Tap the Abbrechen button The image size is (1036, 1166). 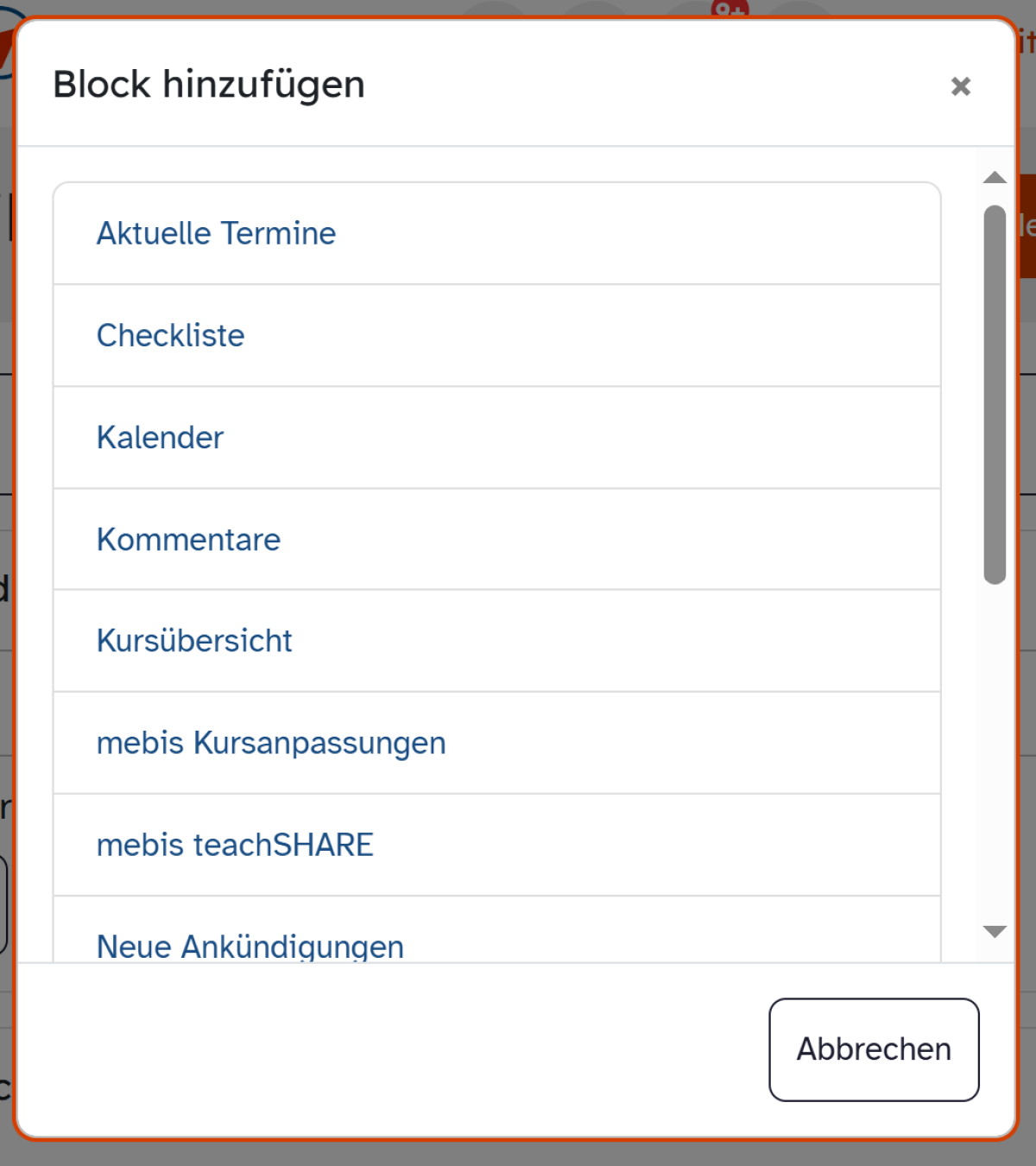pyautogui.click(x=874, y=1049)
